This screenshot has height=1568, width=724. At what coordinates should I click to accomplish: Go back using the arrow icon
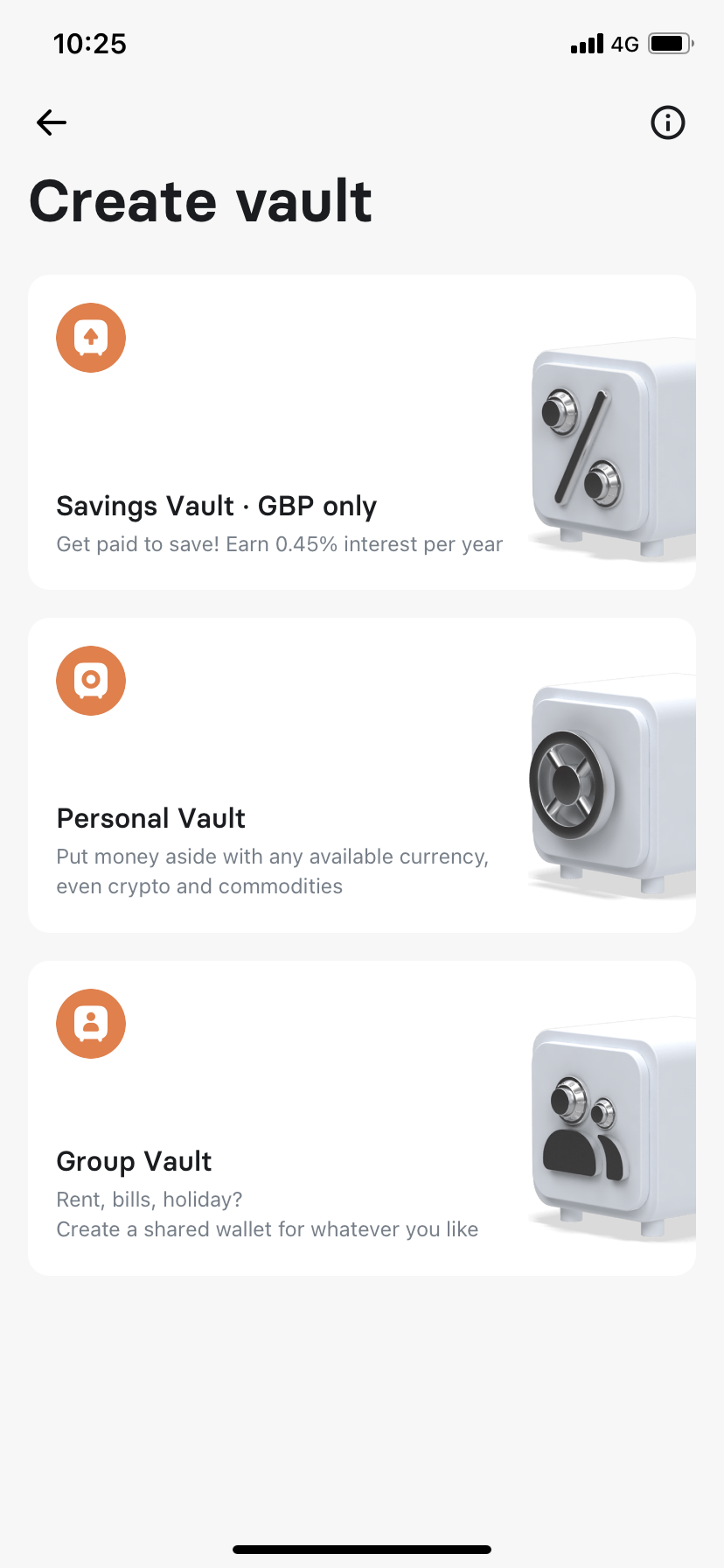52,122
